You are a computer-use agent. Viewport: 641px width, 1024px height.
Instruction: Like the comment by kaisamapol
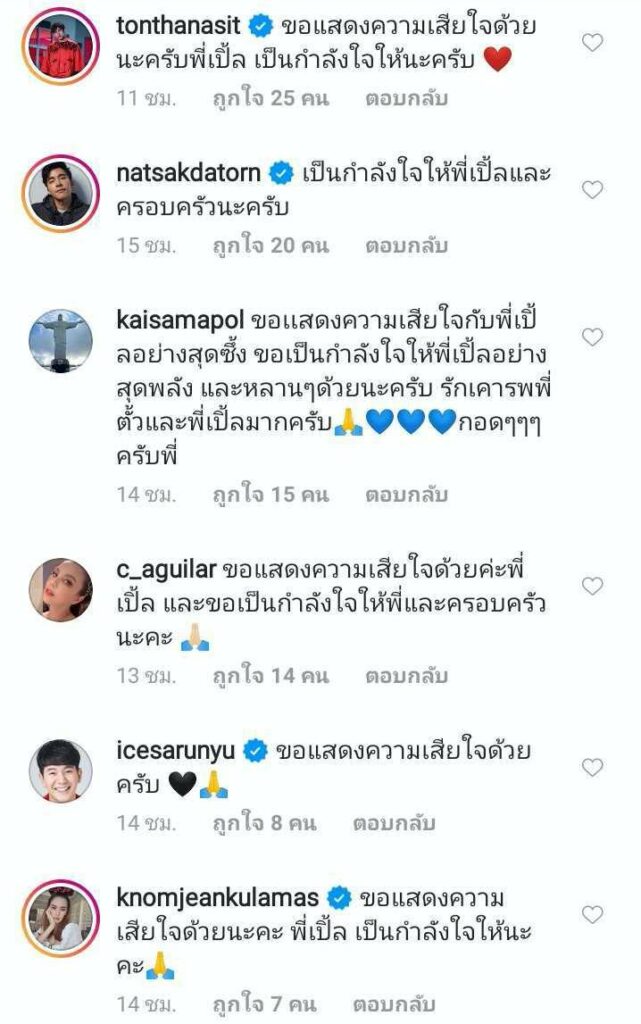pyautogui.click(x=592, y=337)
